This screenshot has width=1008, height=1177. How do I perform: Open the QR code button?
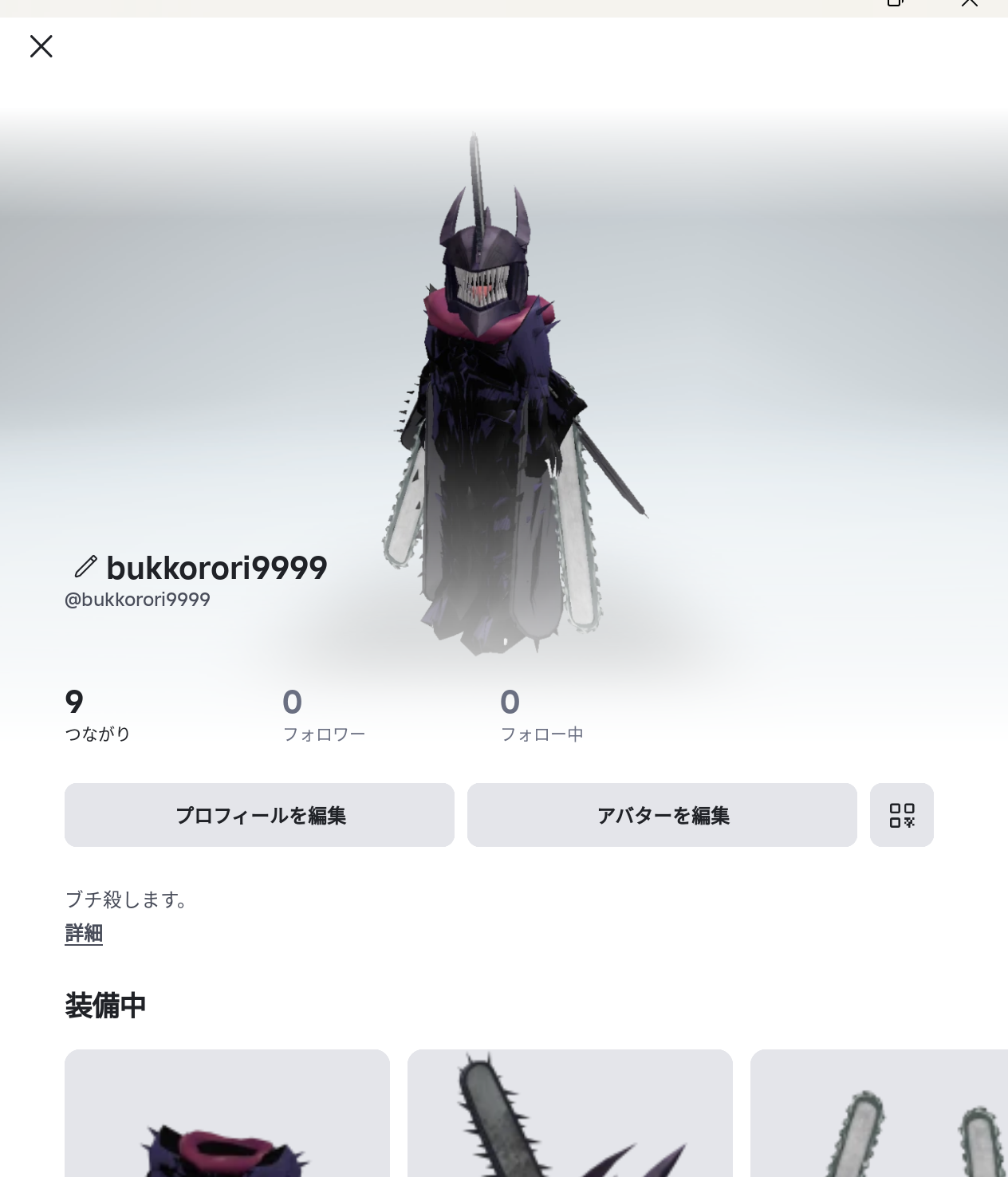pyautogui.click(x=901, y=815)
